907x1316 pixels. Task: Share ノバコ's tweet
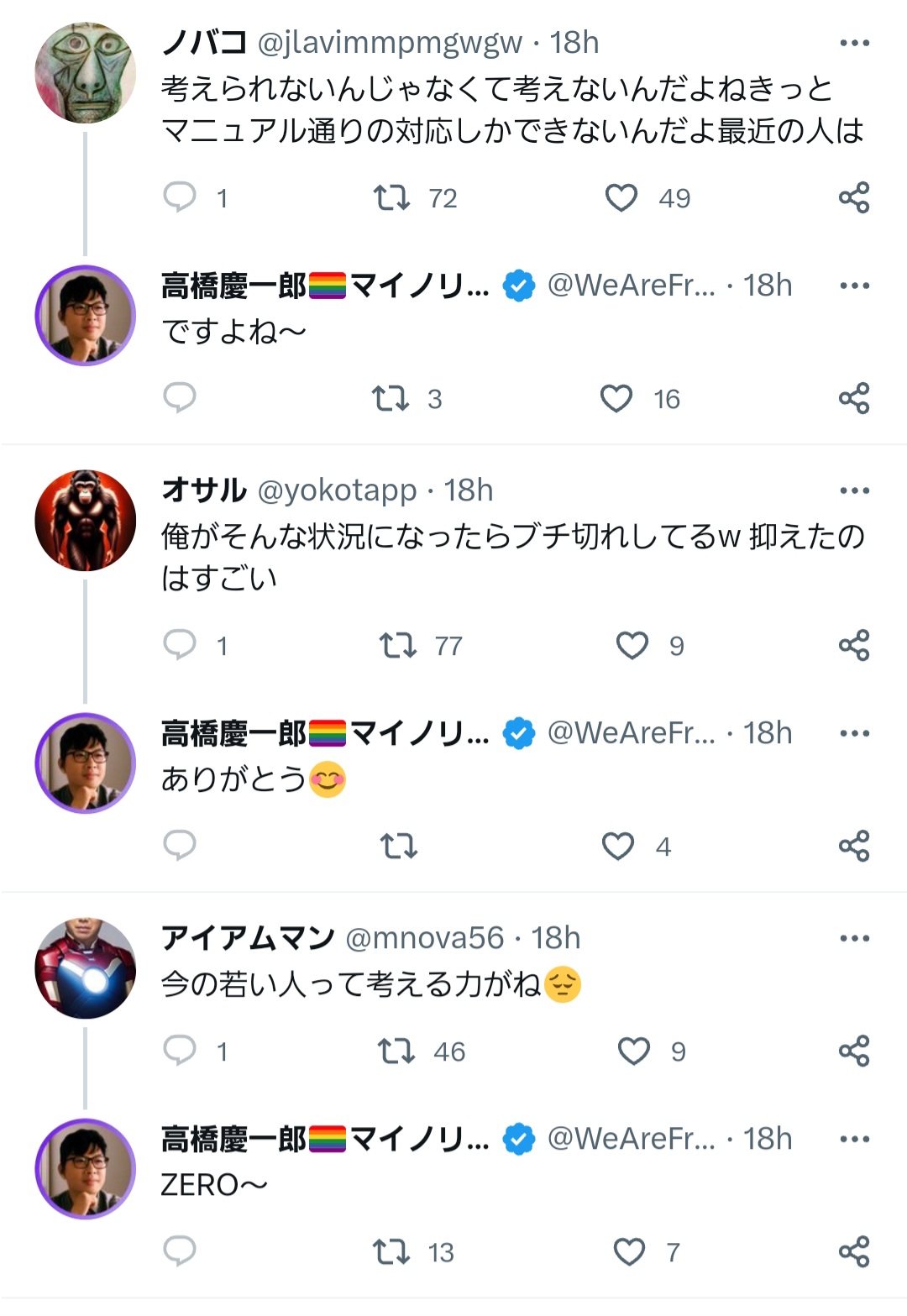[853, 198]
